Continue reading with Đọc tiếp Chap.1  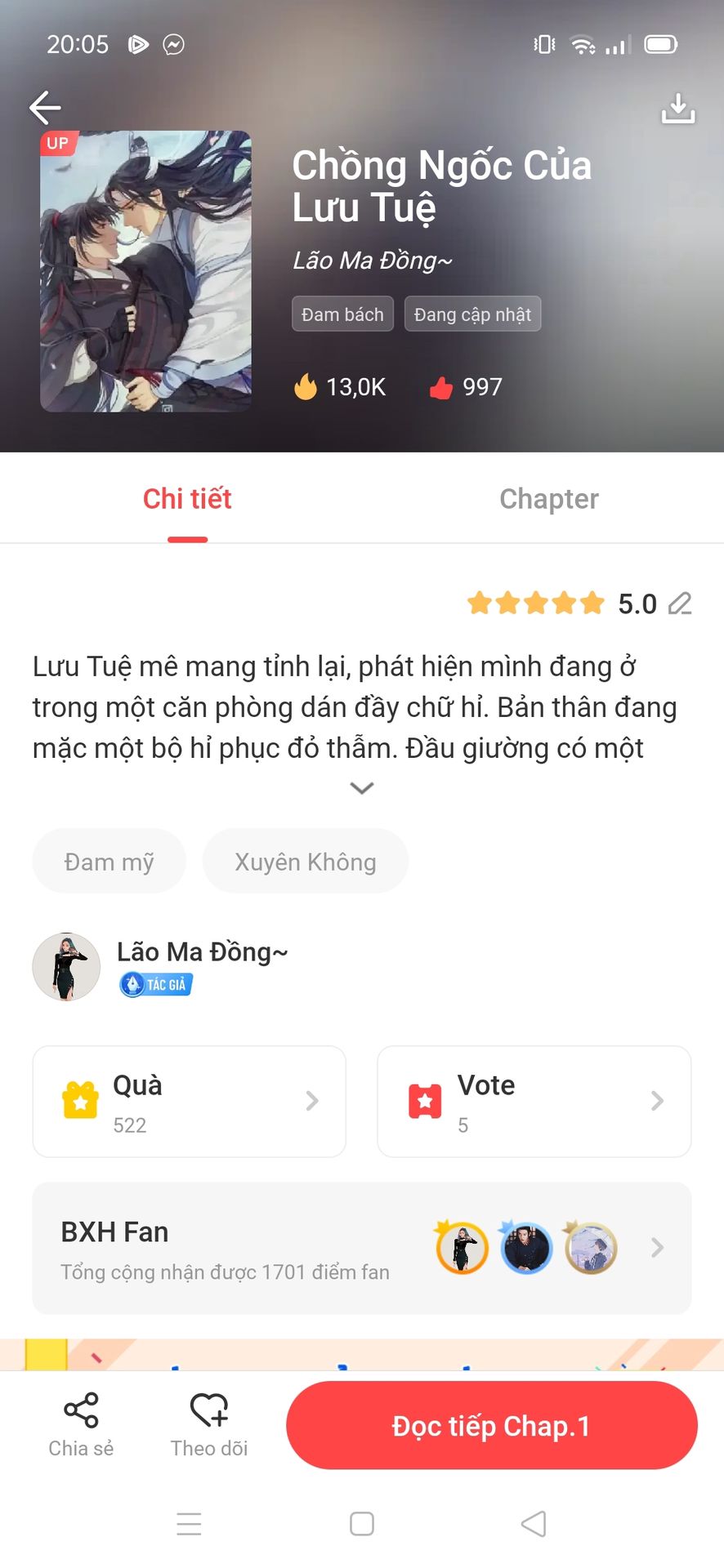click(491, 1426)
